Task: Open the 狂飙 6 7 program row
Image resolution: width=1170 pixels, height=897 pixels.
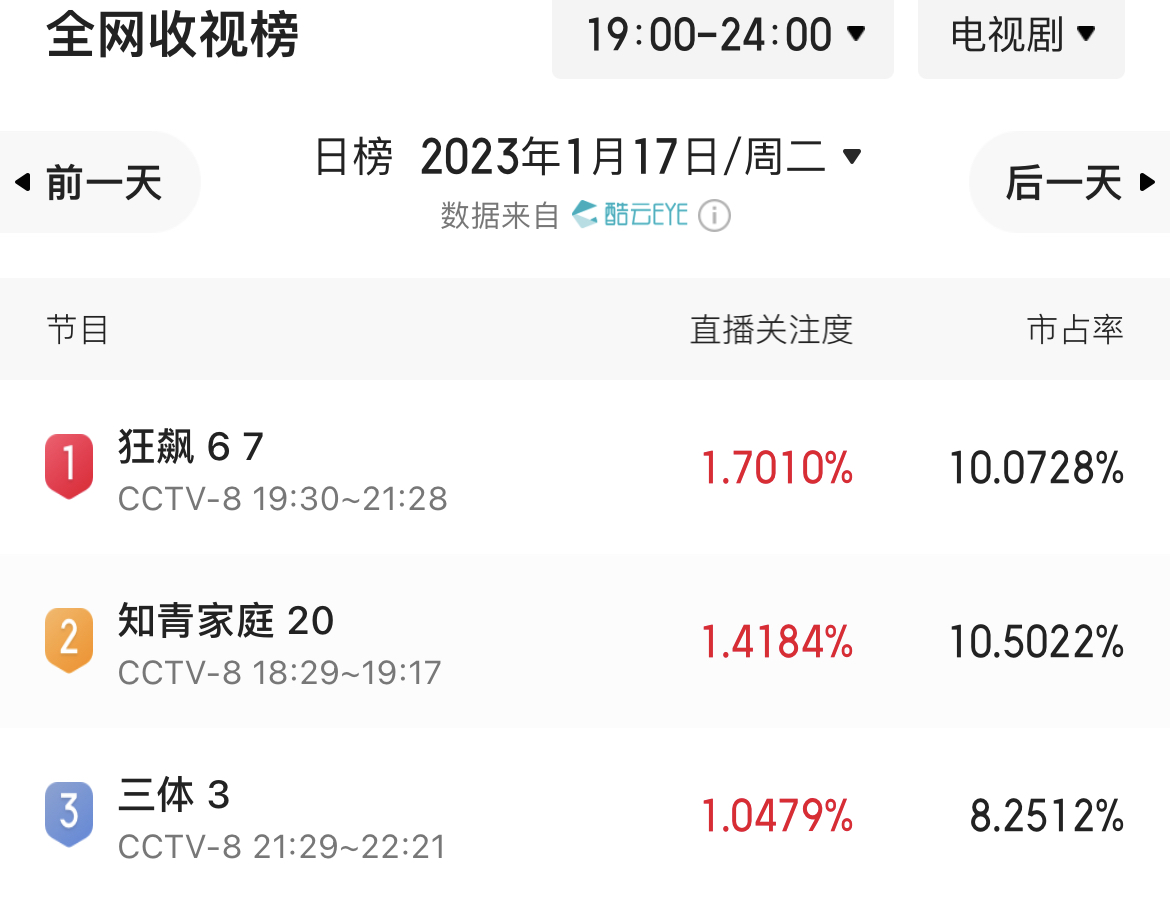Action: [585, 467]
